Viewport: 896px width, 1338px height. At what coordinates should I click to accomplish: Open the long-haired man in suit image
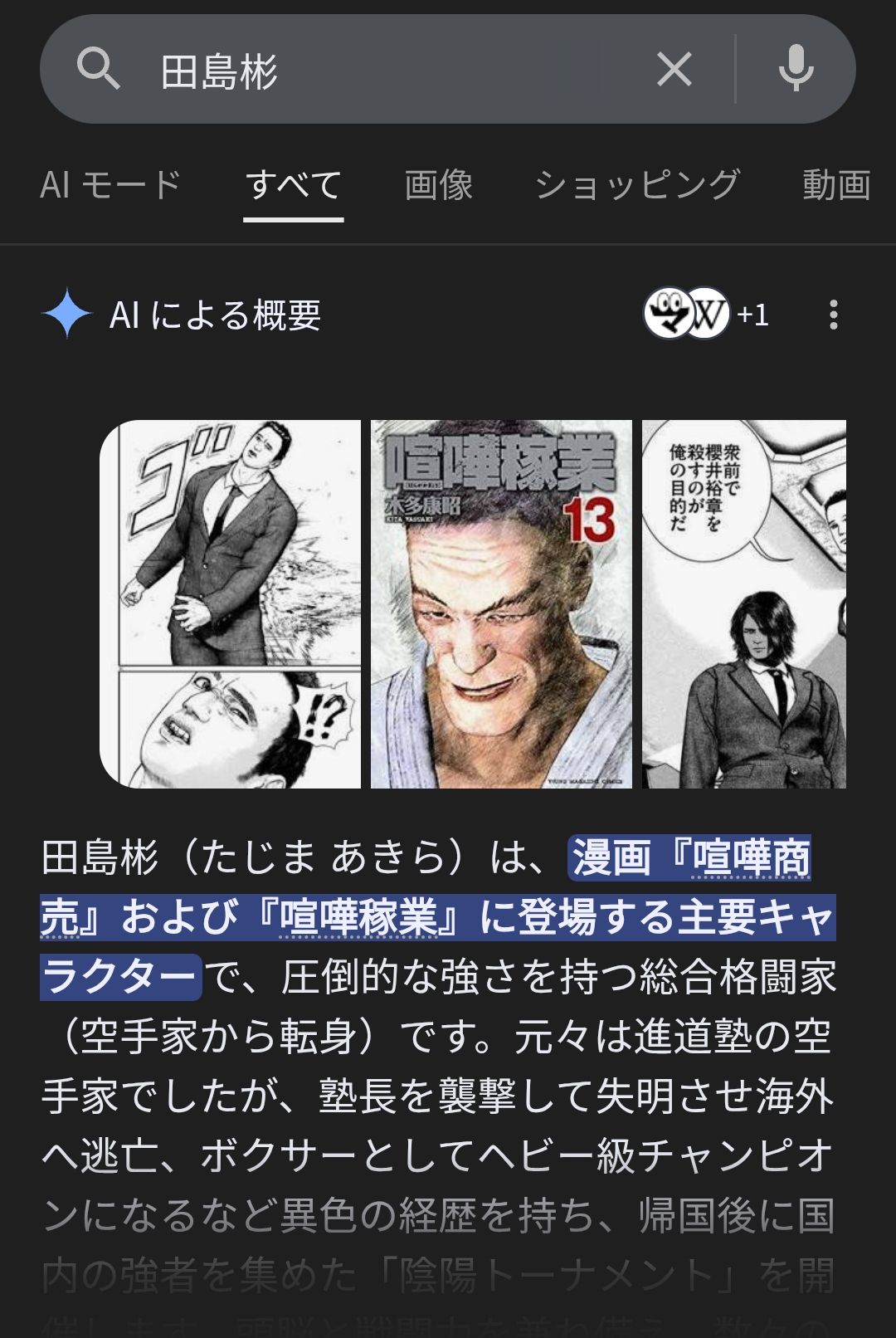743,604
